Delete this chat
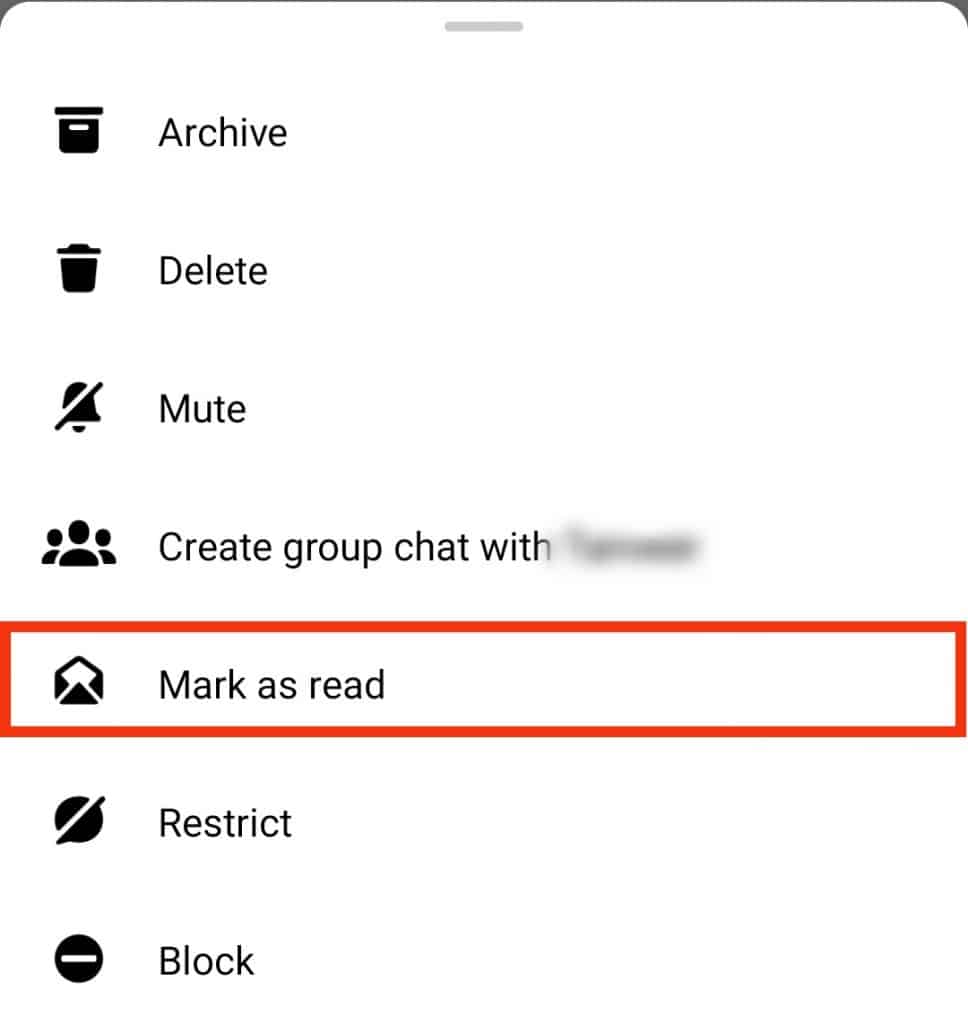Screen dimensions: 968x1024 click(212, 270)
